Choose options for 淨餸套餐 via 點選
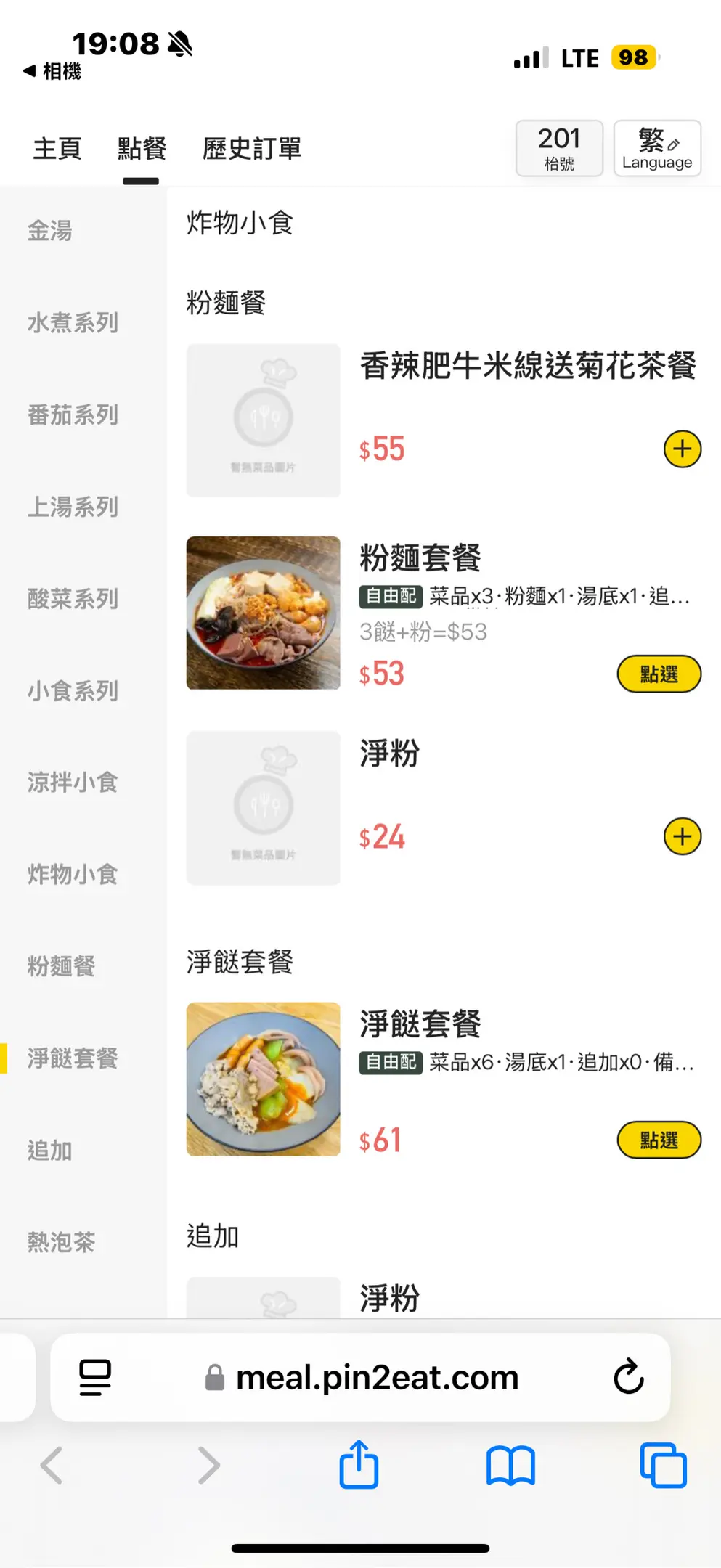Viewport: 721px width, 1568px height. (x=659, y=1140)
